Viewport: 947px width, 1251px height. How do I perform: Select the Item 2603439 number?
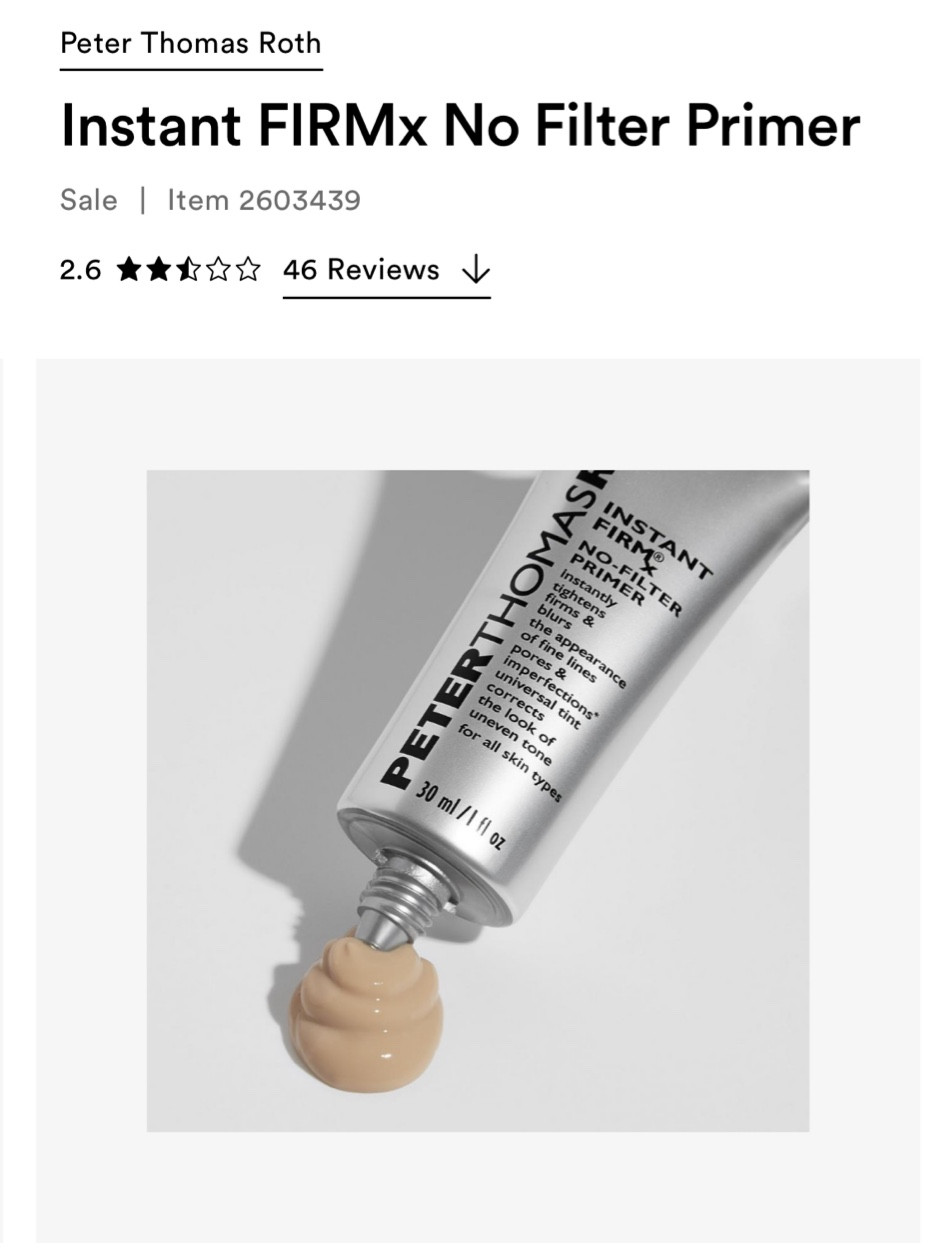pos(266,200)
